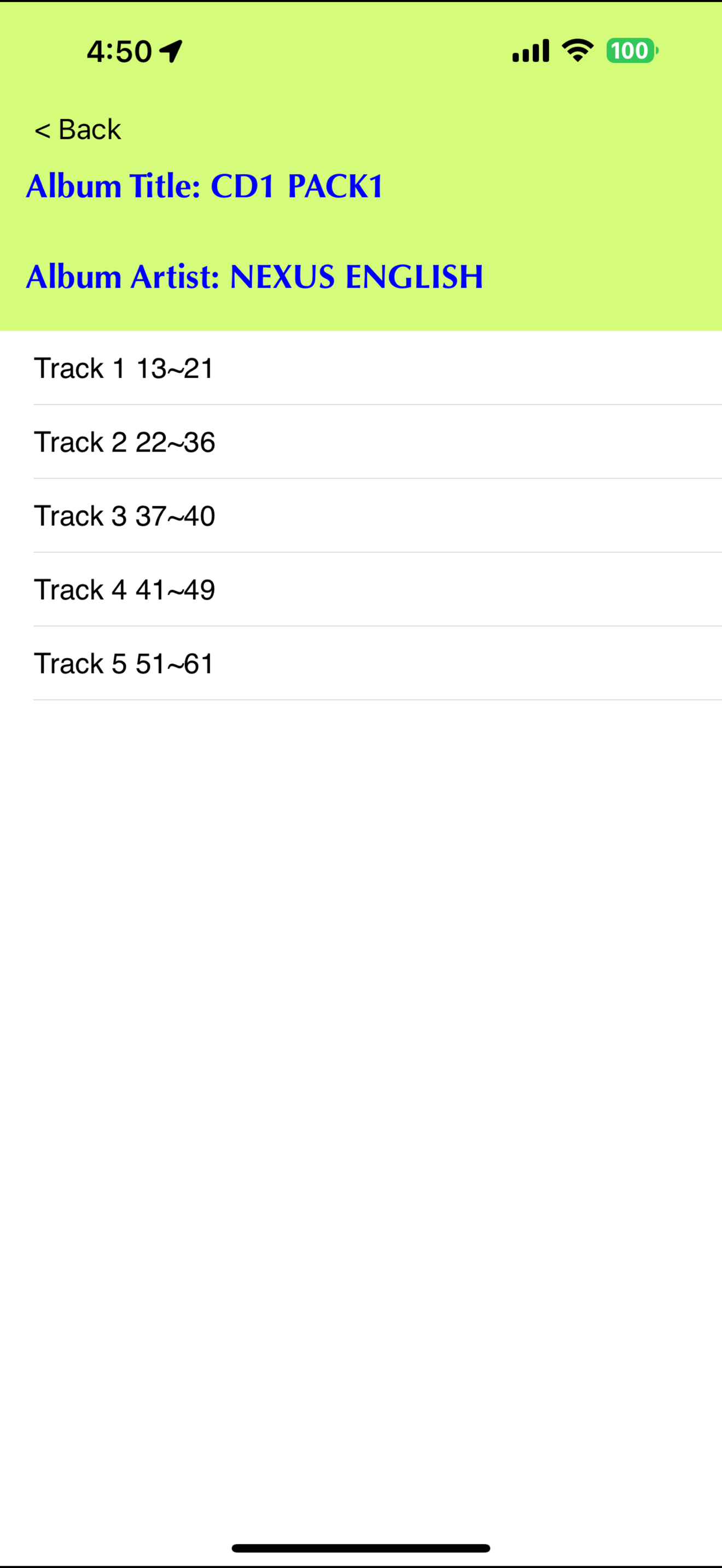The width and height of the screenshot is (722, 1568).
Task: Tap the clock showing 4:50
Action: pyautogui.click(x=119, y=52)
